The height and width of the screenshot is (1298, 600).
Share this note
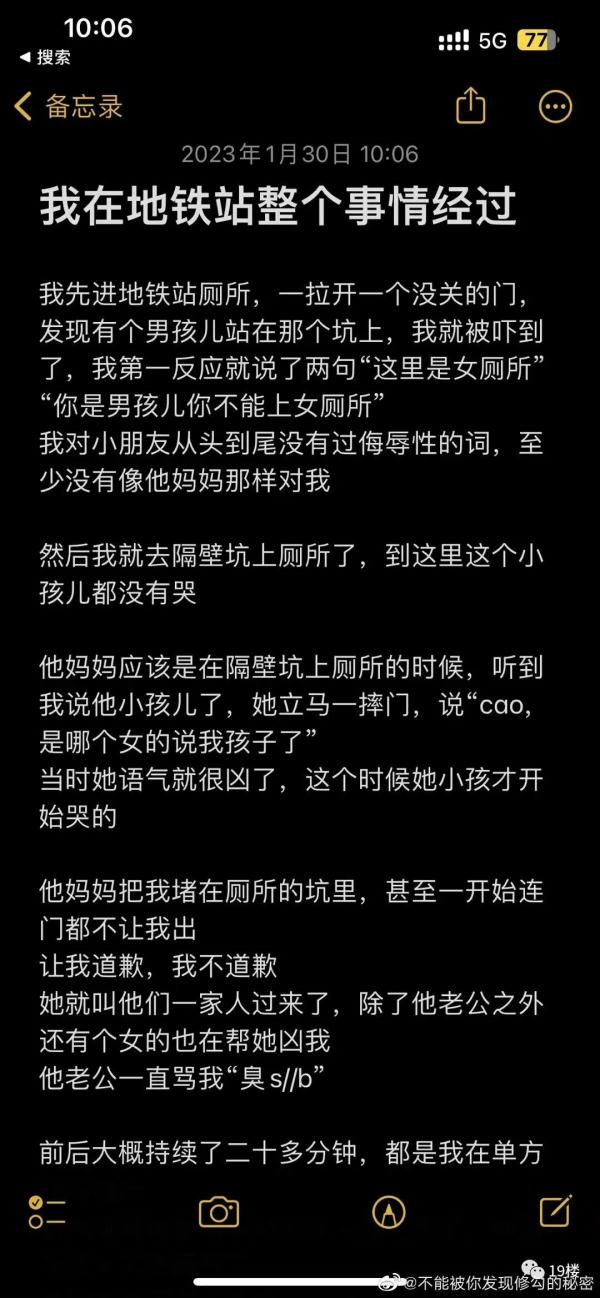(470, 106)
